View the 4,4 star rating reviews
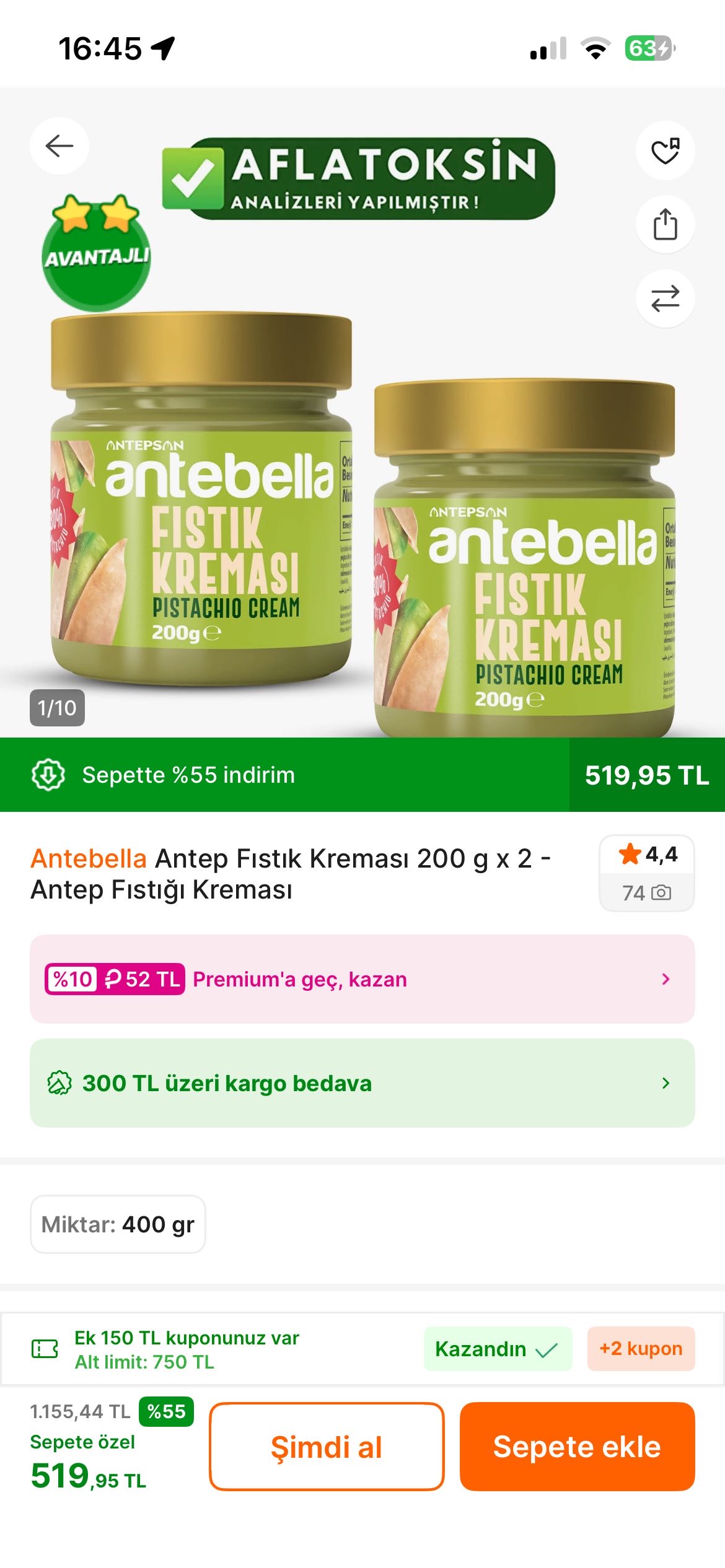 [x=646, y=873]
